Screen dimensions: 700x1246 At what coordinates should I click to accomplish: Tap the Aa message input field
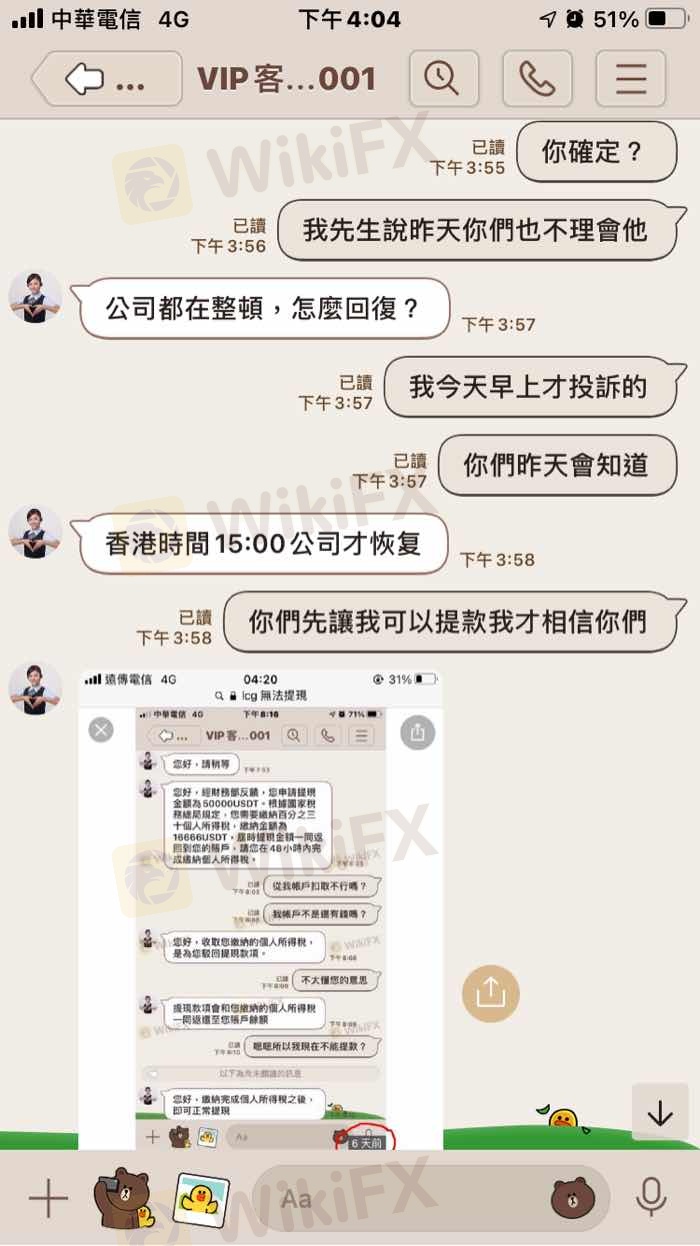point(400,1198)
